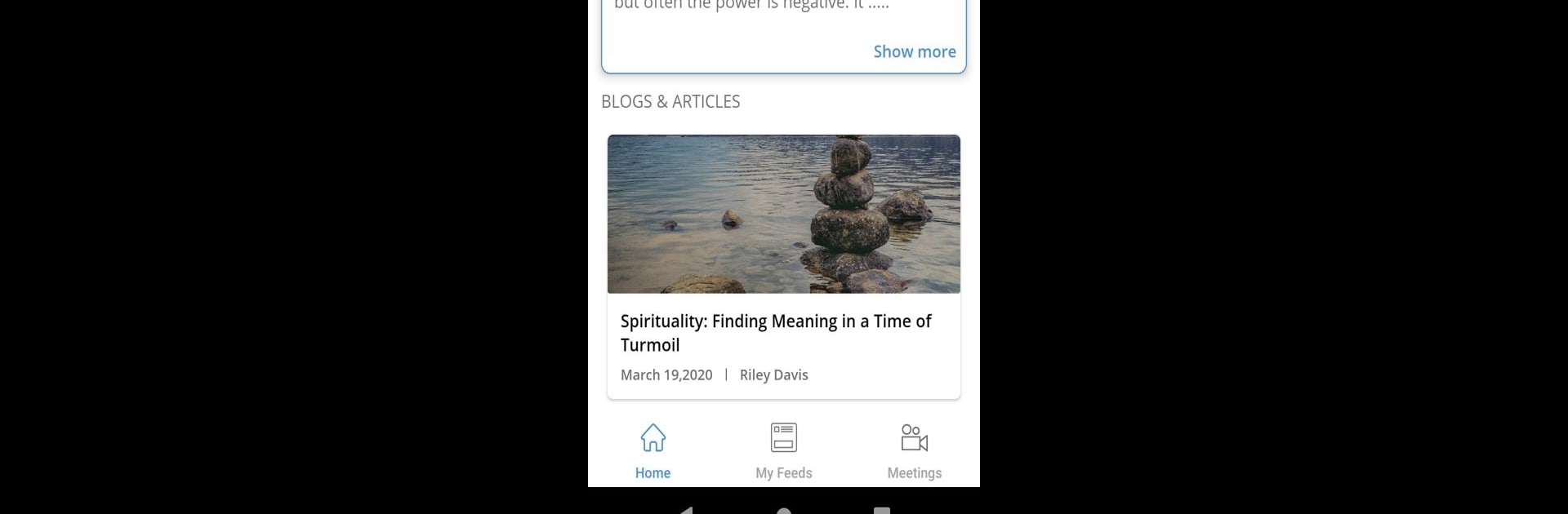The image size is (1568, 514).
Task: Expand the post with Show more
Action: (x=914, y=52)
